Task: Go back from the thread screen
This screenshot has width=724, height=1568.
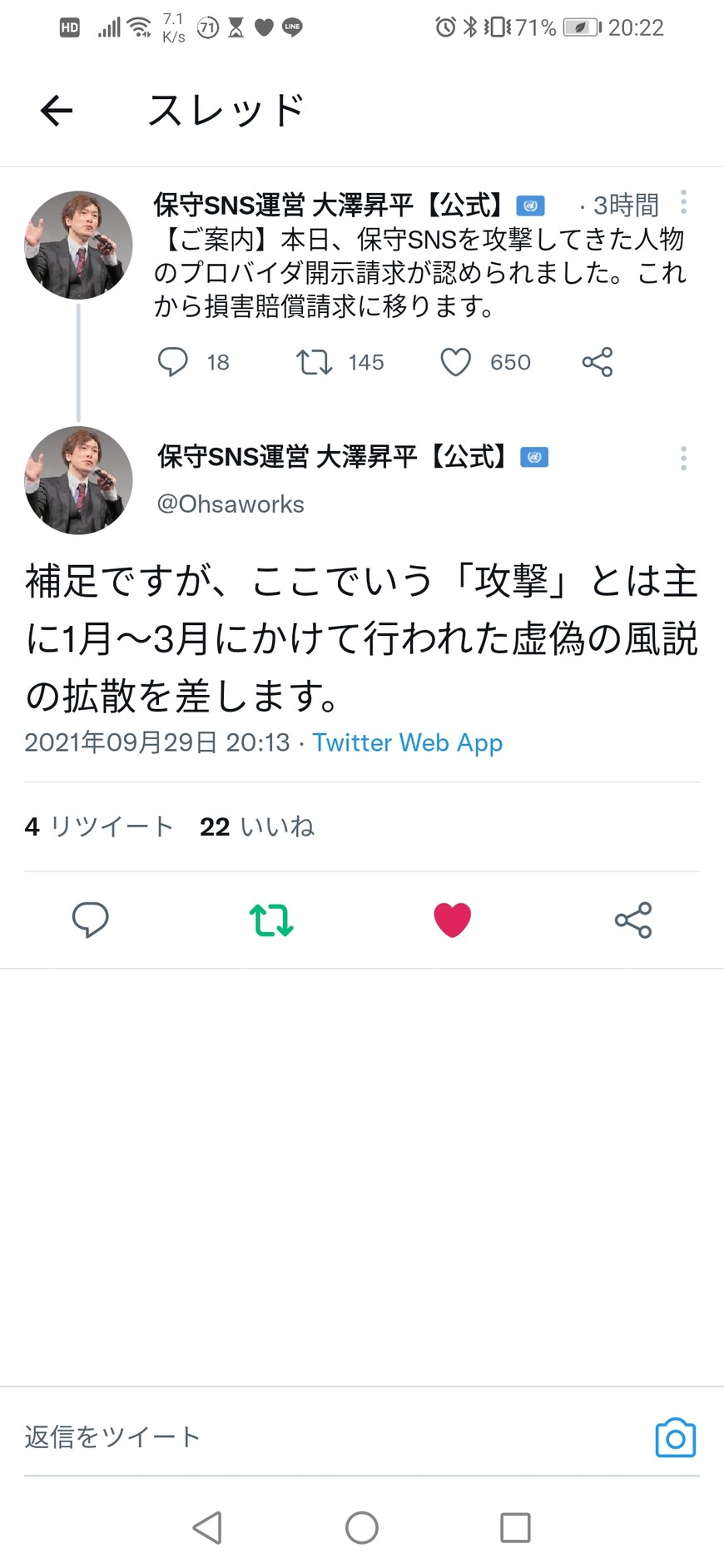Action: [x=57, y=111]
